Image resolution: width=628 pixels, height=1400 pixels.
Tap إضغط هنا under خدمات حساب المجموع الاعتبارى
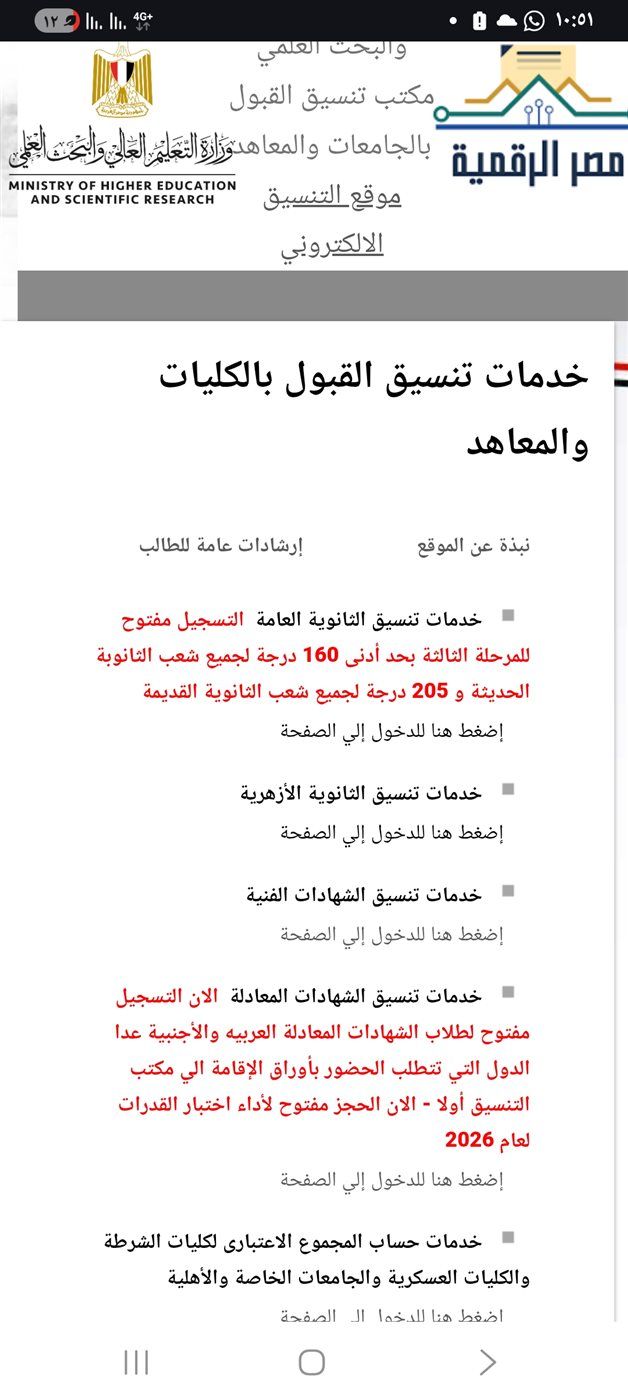[391, 1316]
